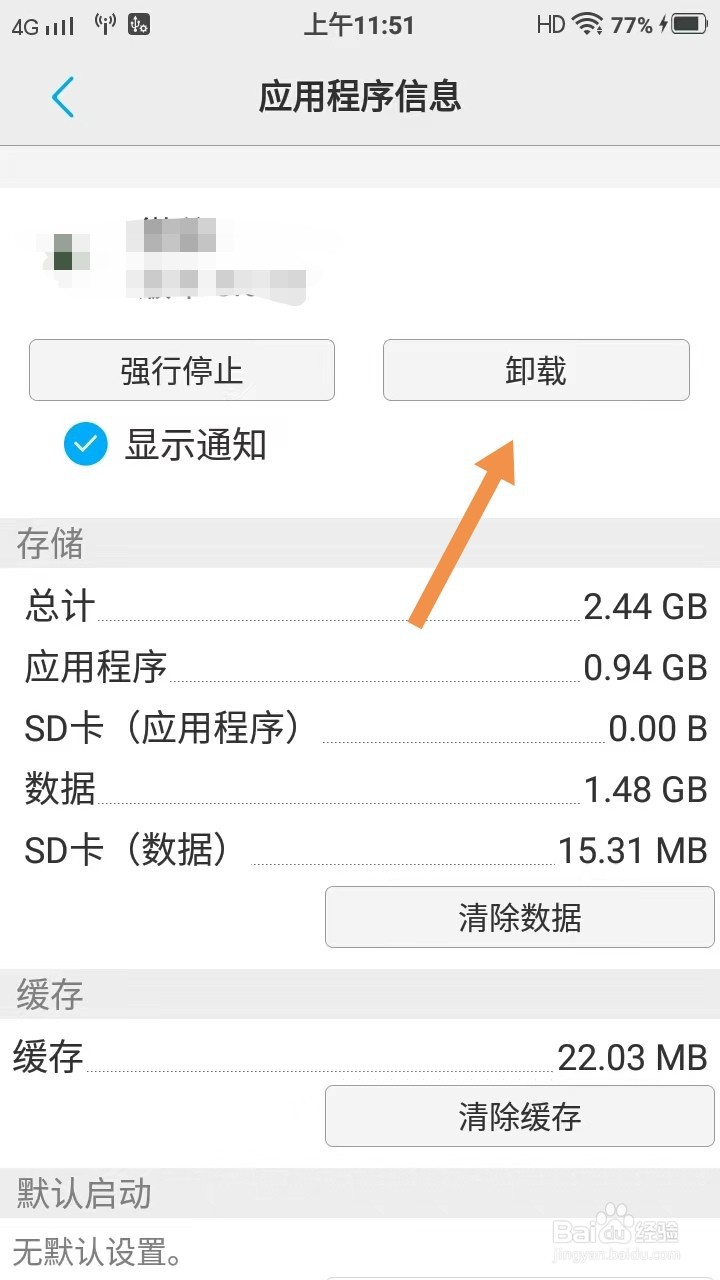Image resolution: width=720 pixels, height=1280 pixels.
Task: Tap the notification status icon near signal bars
Action: coord(140,25)
